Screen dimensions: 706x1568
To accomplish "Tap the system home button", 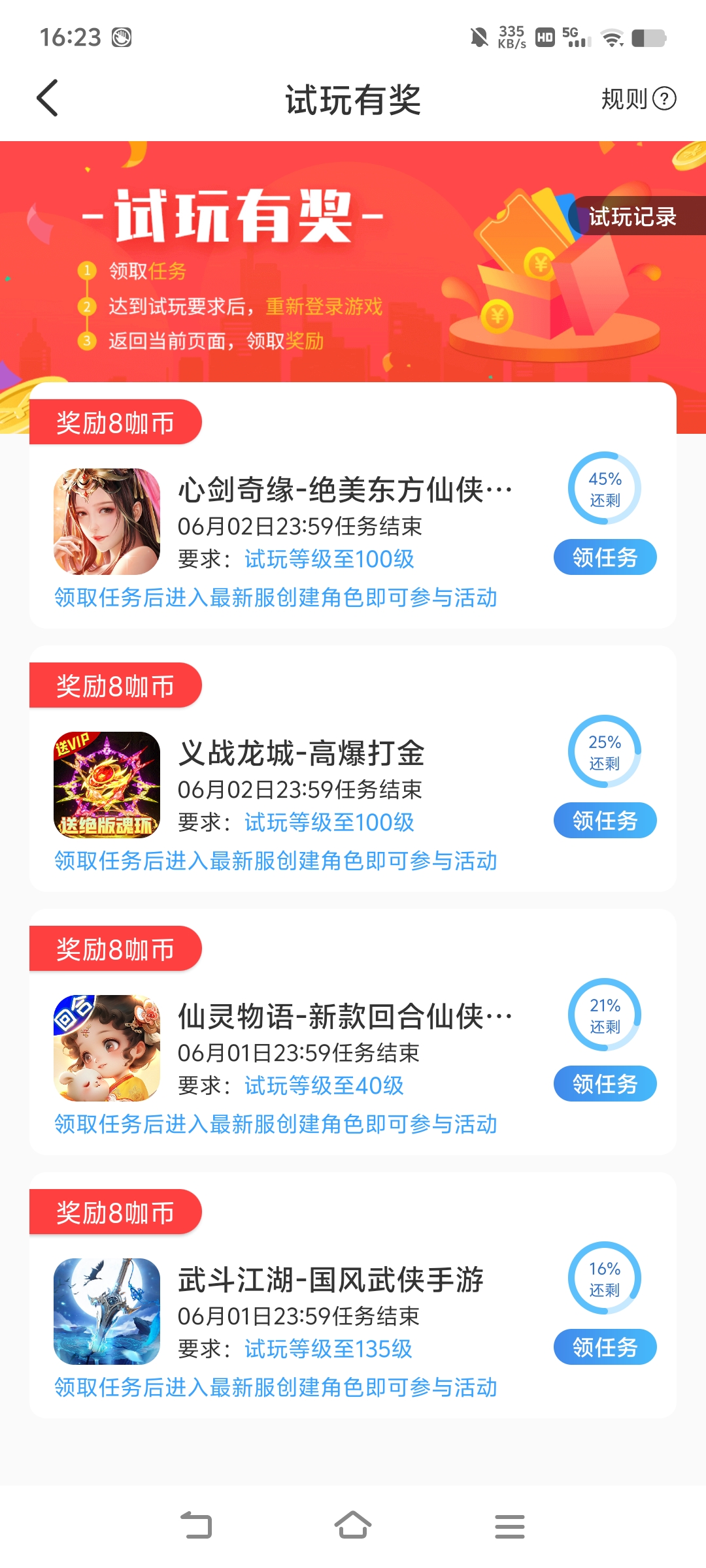I will point(353,1526).
